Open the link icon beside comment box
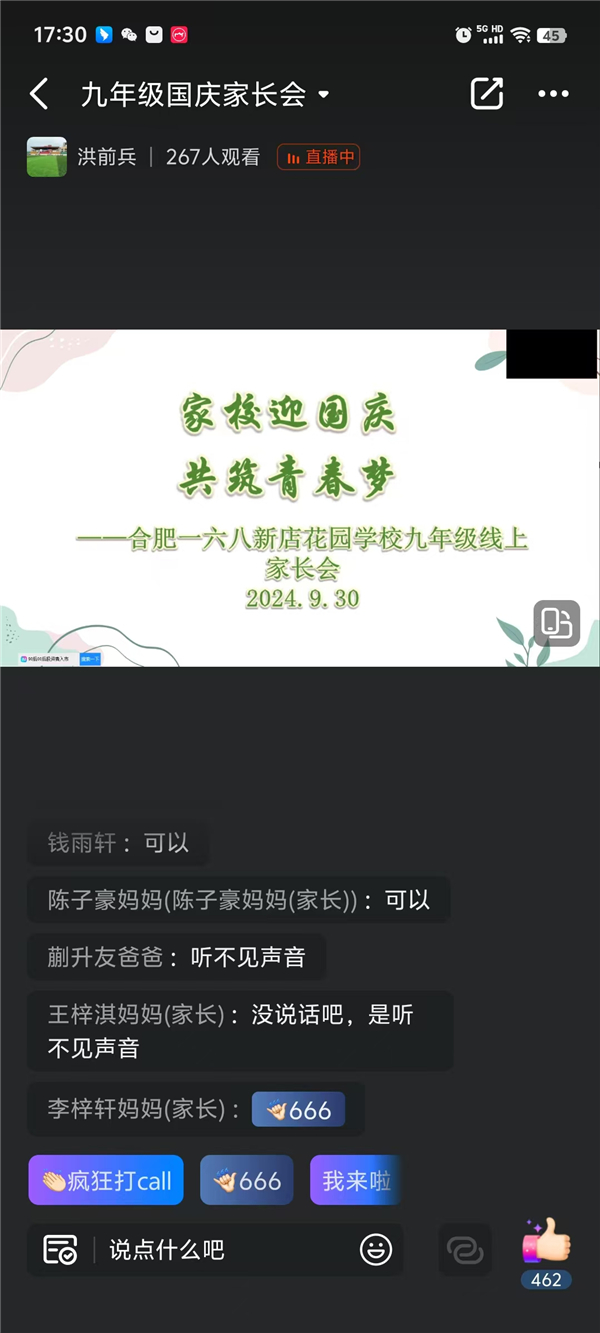The width and height of the screenshot is (600, 1333). pos(465,1249)
